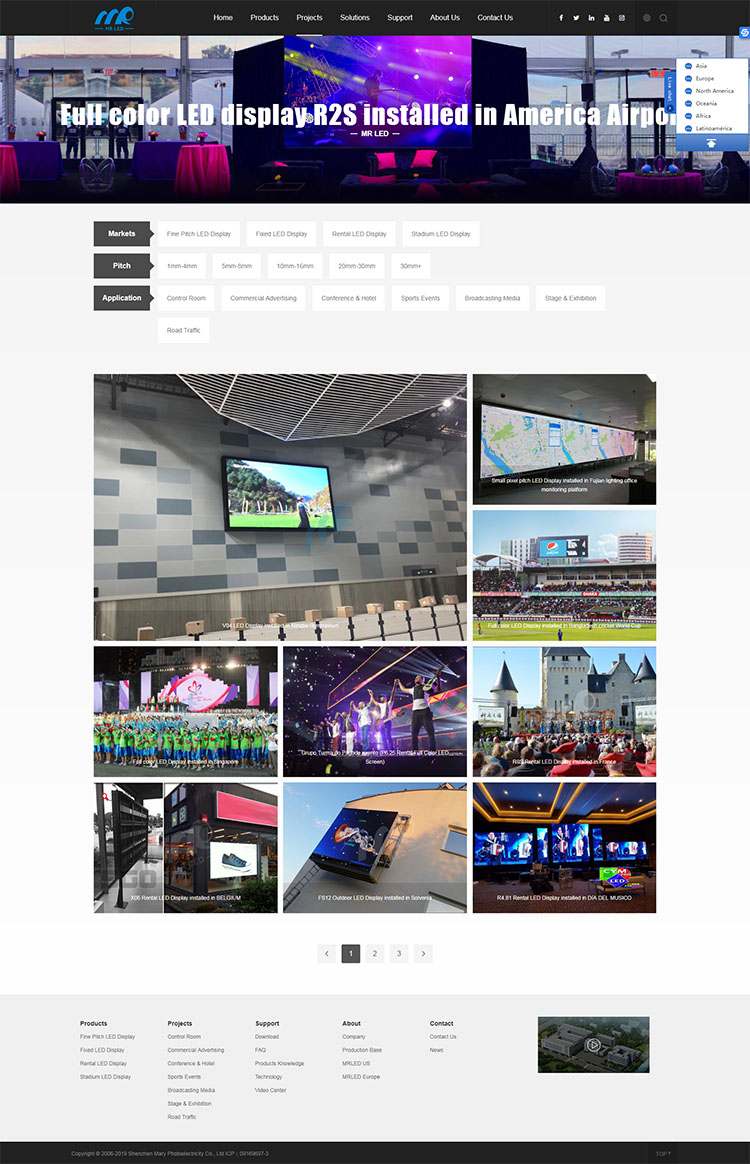The width and height of the screenshot is (750, 1164).
Task: Select the Stadium LED Display market filter
Action: point(440,234)
